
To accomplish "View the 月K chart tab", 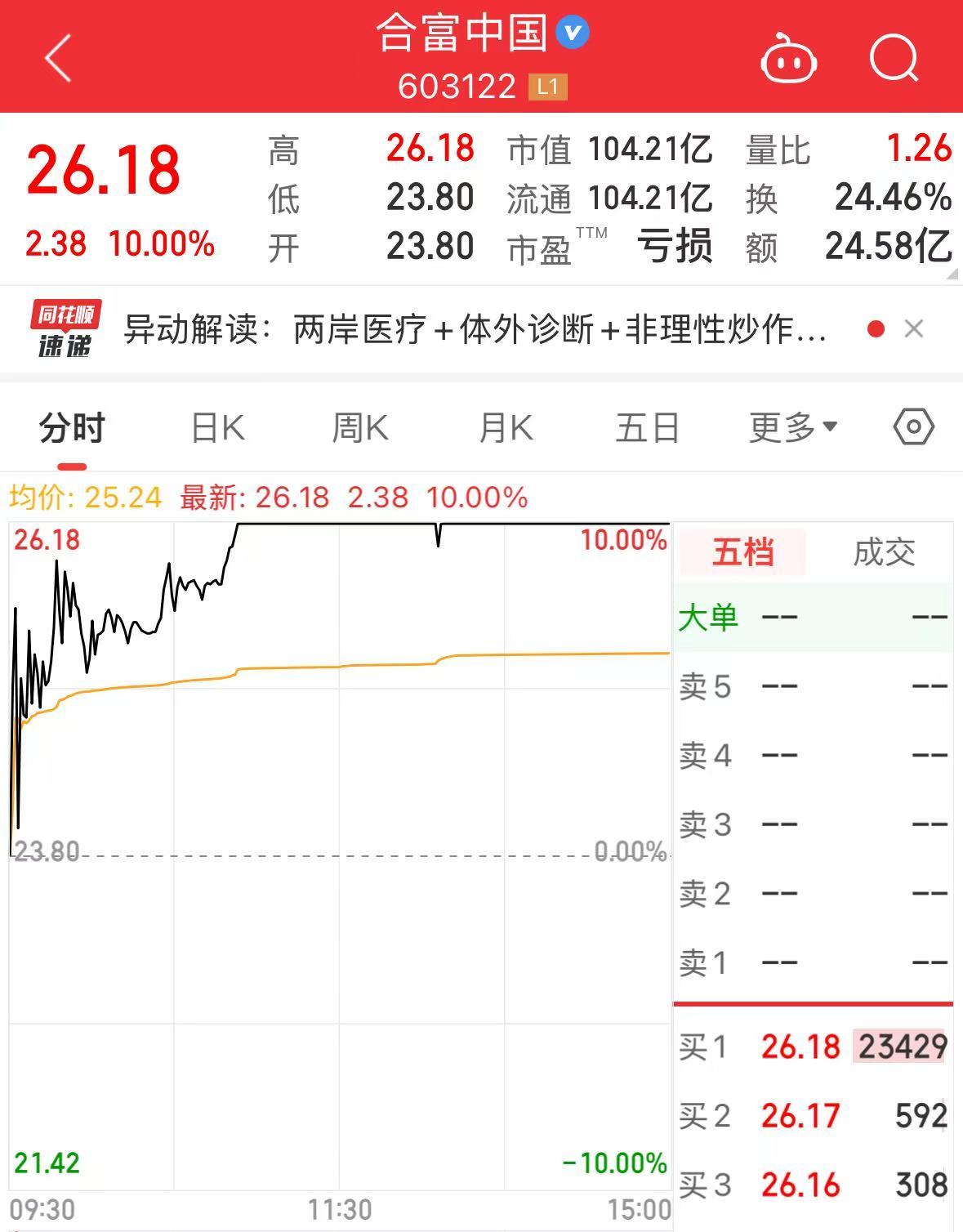I will point(506,427).
